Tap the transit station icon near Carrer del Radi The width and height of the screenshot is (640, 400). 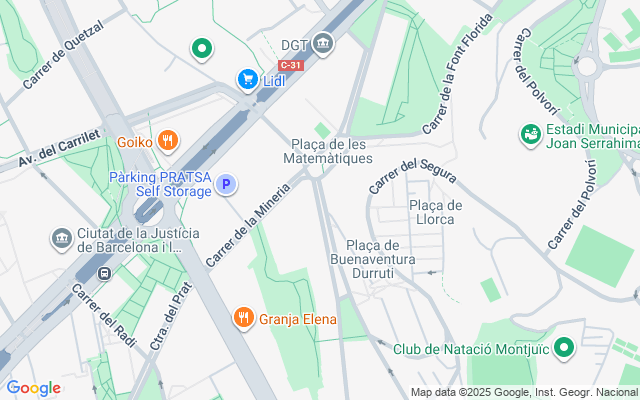coord(103,273)
